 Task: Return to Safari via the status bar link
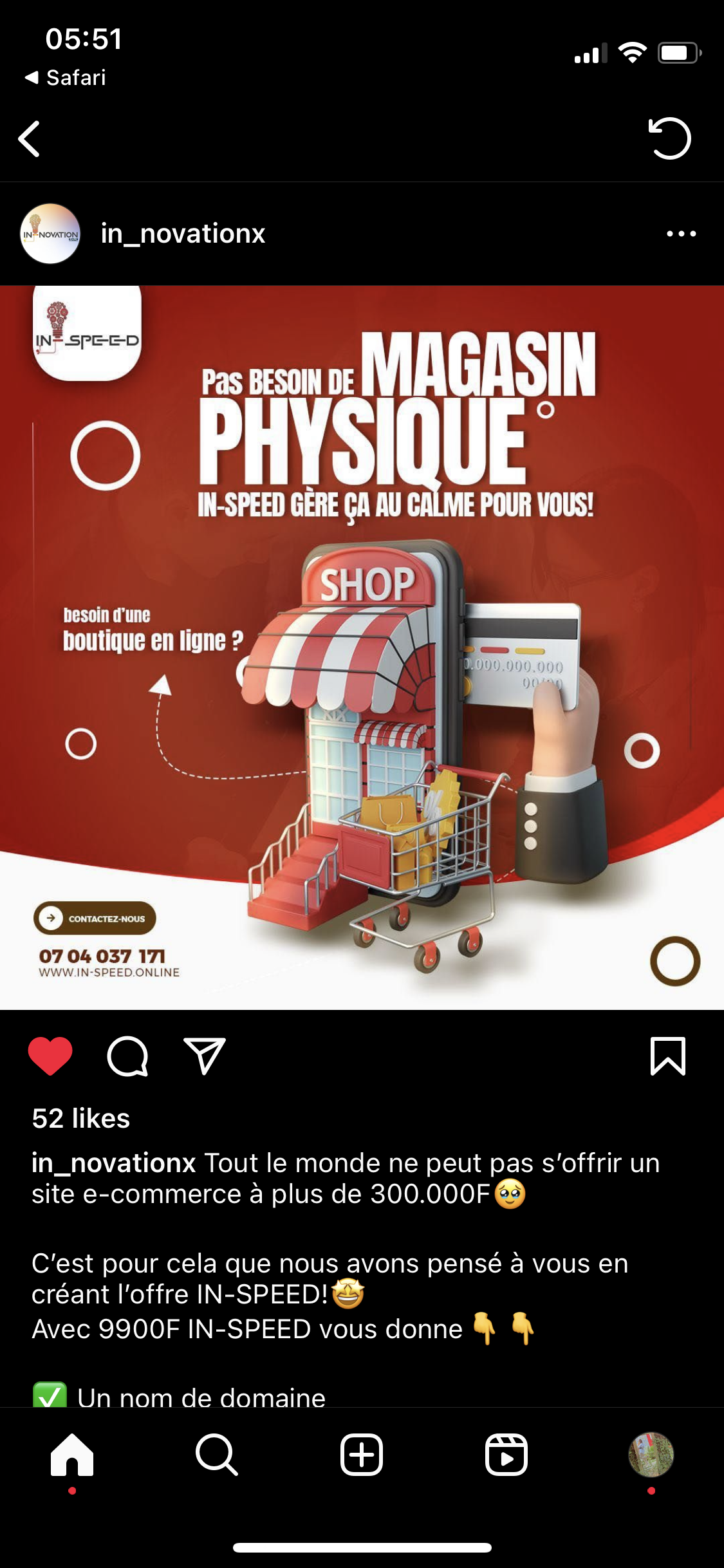pyautogui.click(x=65, y=78)
